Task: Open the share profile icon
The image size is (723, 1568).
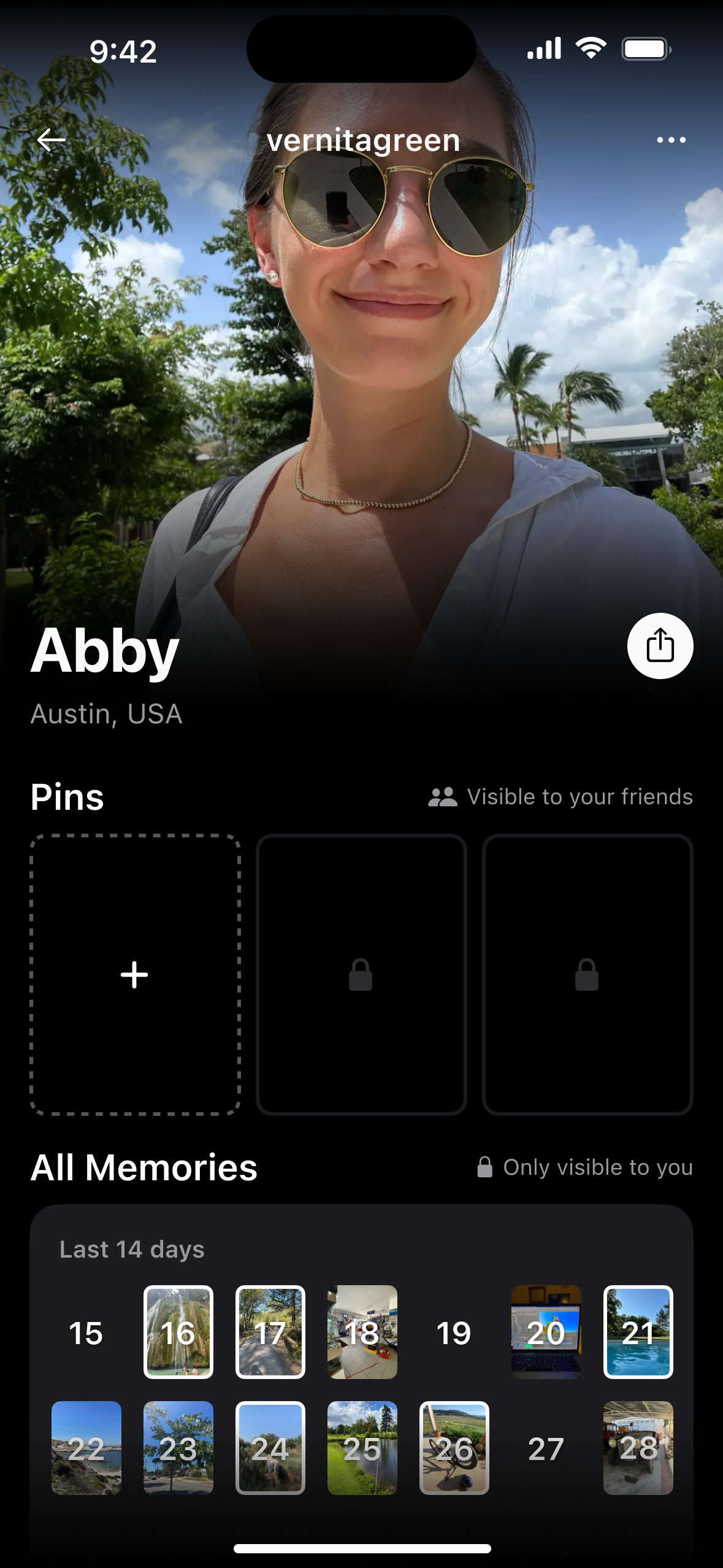Action: [x=661, y=645]
